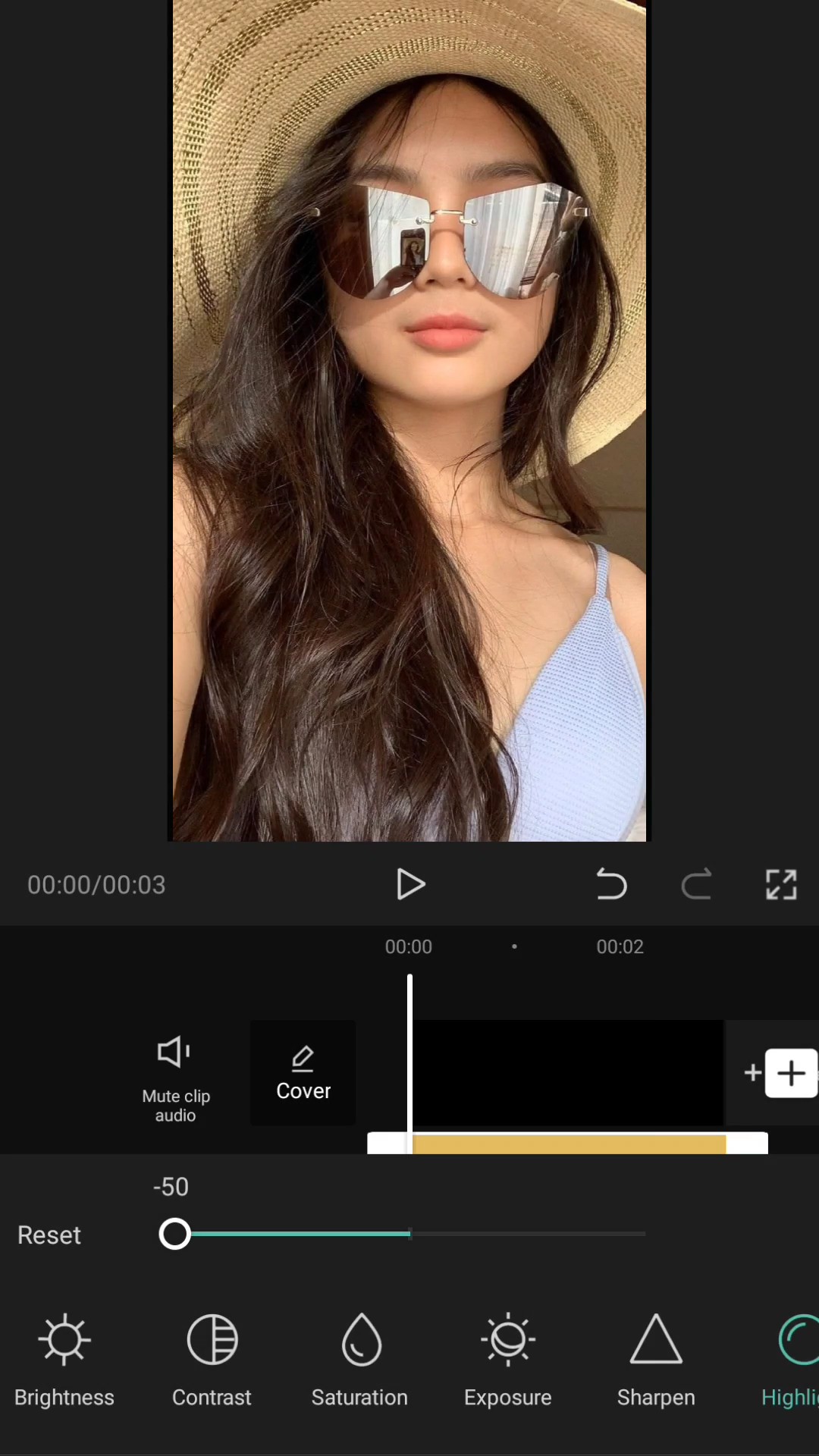Select the black video clip in timeline
Viewport: 819px width, 1456px height.
[567, 1072]
